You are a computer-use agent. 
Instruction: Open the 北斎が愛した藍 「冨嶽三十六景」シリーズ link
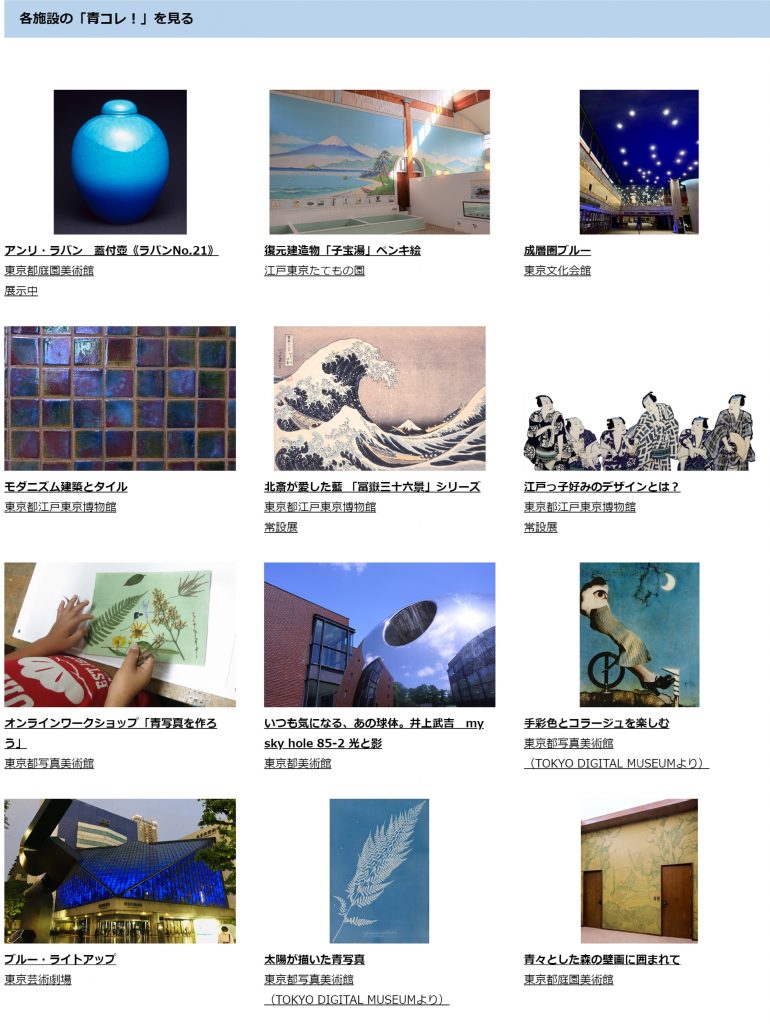tap(372, 487)
